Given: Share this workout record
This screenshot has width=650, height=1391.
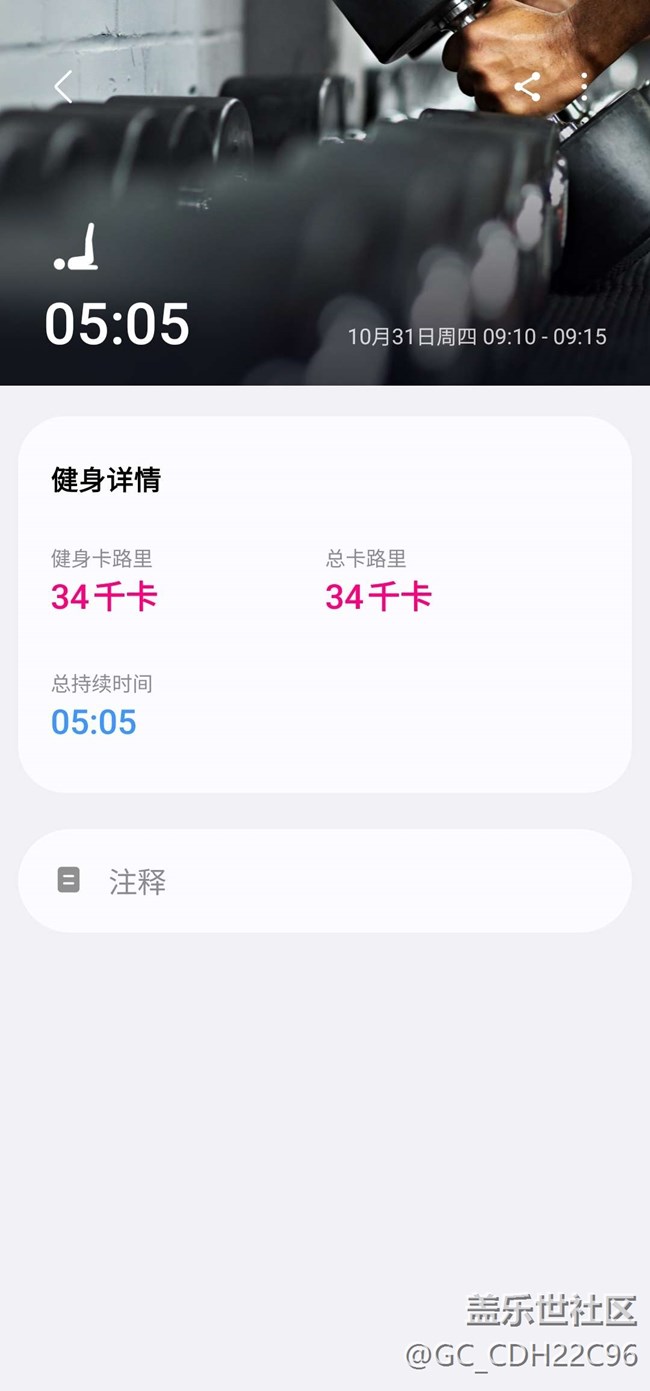Looking at the screenshot, I should pos(527,87).
